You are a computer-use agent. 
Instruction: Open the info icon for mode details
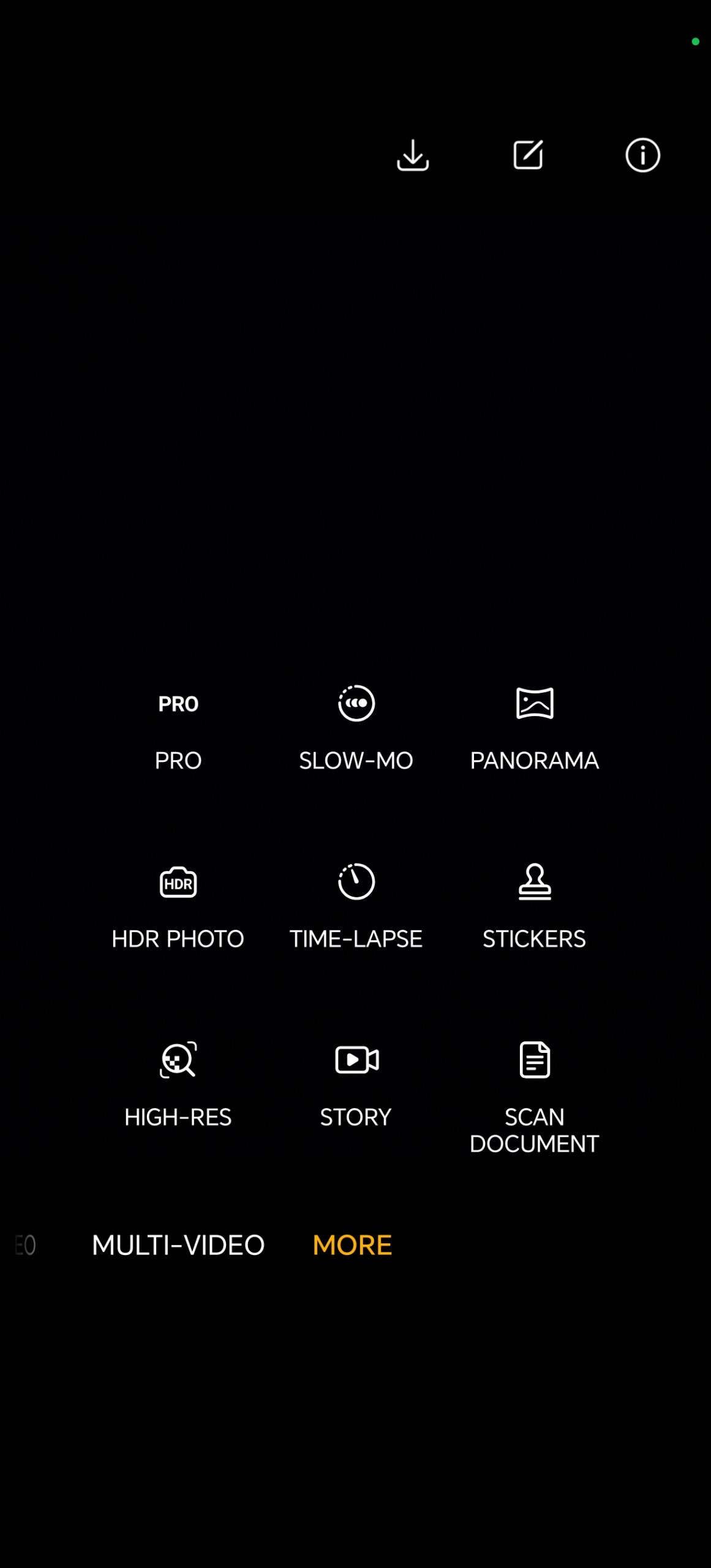(x=642, y=155)
